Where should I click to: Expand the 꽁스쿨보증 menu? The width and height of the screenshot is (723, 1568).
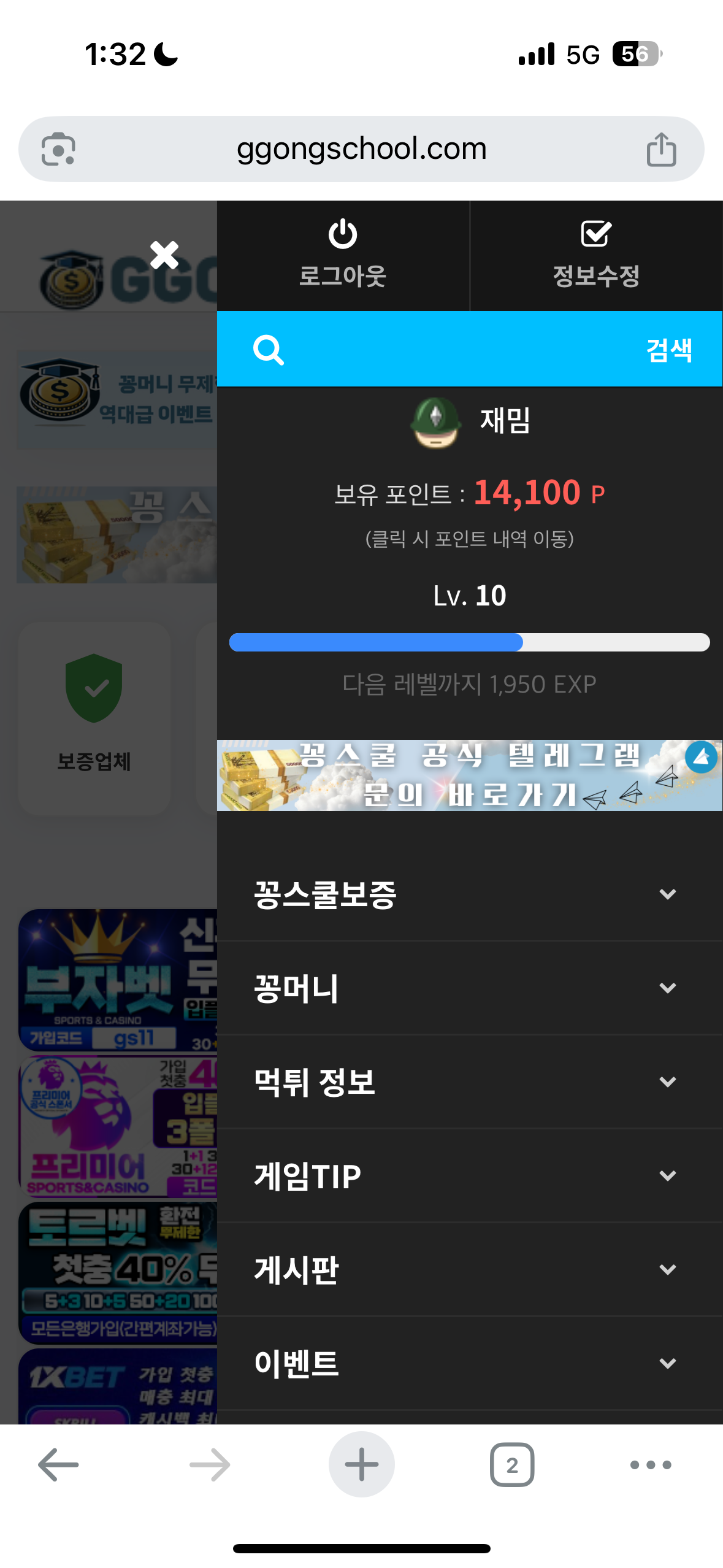[x=469, y=894]
